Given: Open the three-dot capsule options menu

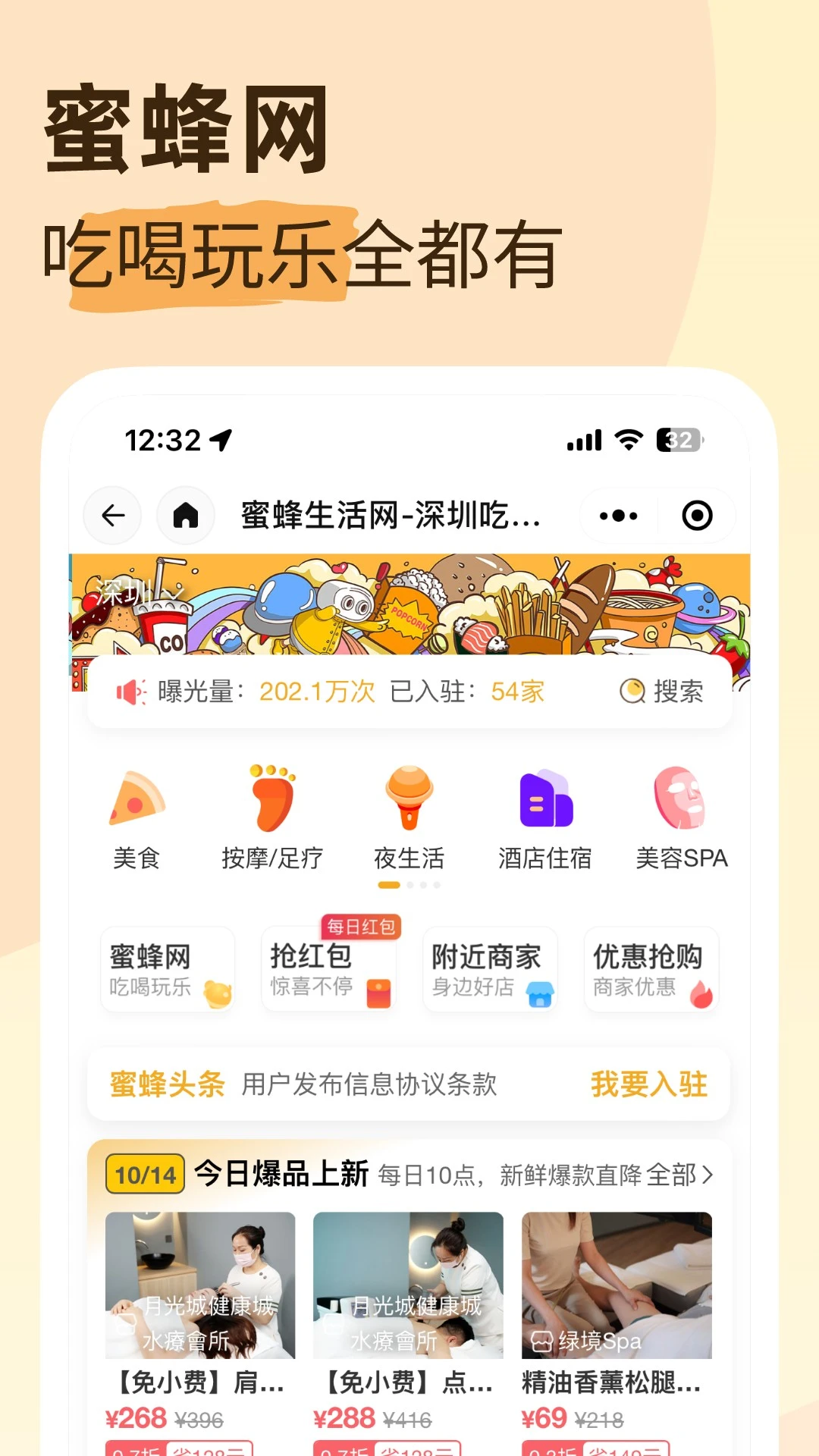Looking at the screenshot, I should point(617,515).
